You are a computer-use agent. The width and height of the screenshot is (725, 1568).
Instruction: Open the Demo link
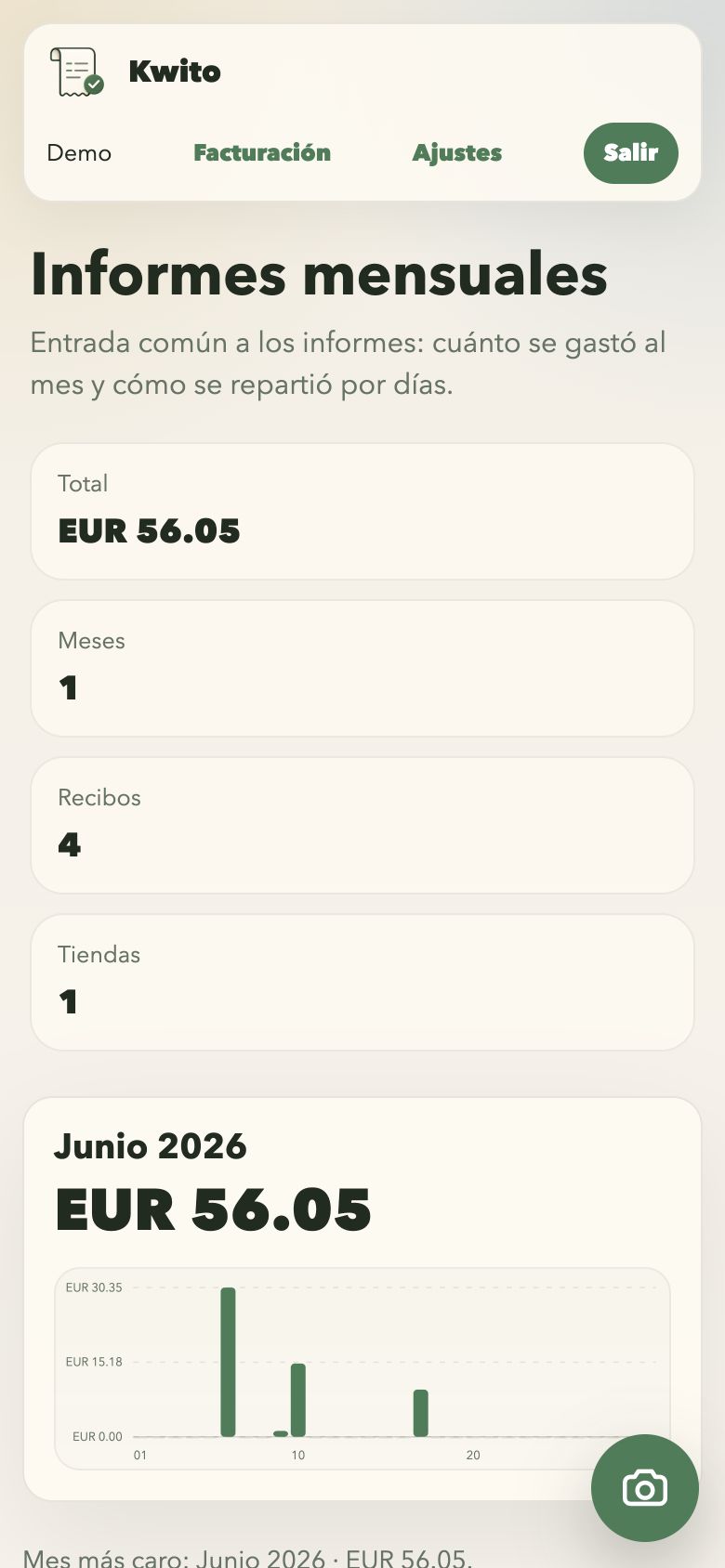79,153
